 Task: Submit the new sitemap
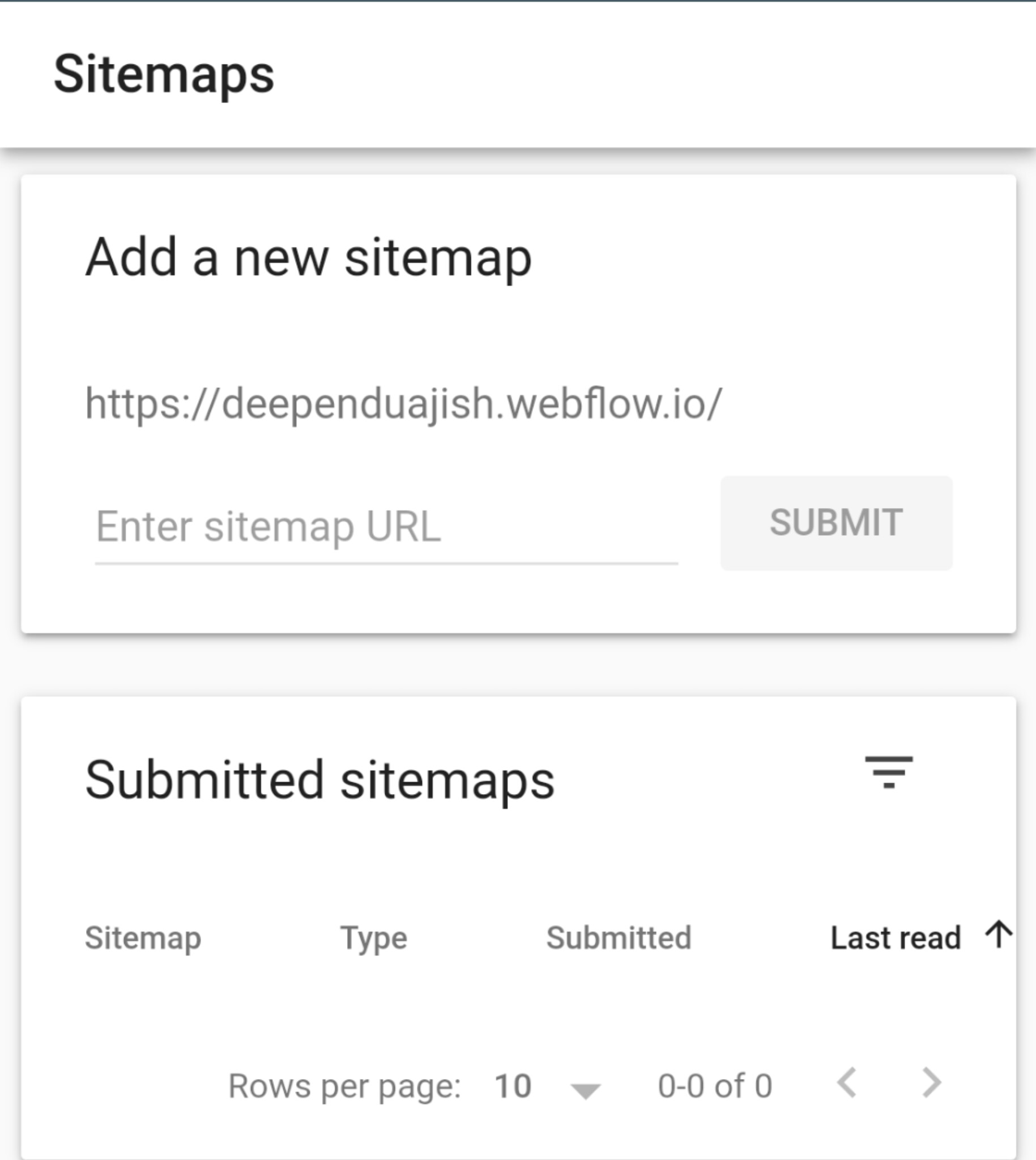click(x=835, y=523)
